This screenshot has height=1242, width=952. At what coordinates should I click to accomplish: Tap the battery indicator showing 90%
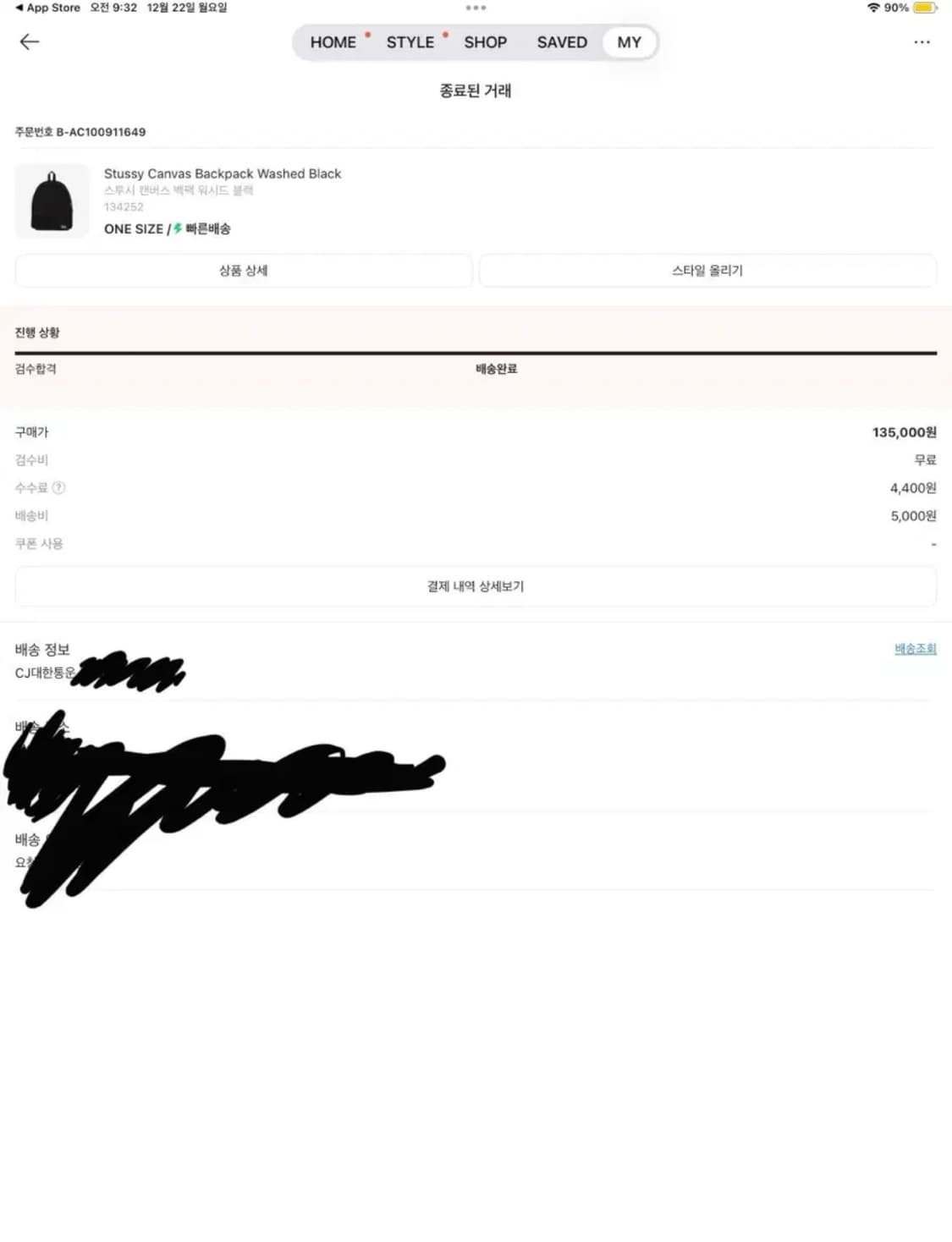[x=925, y=7]
